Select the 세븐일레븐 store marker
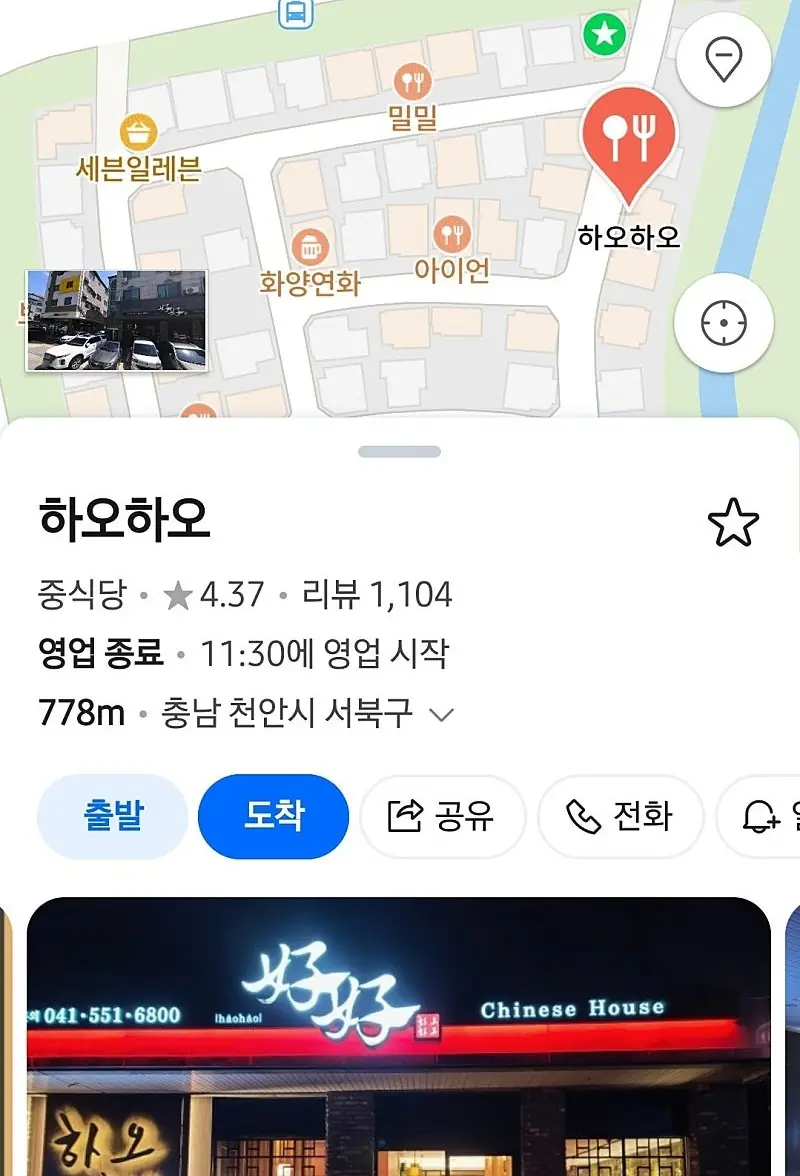This screenshot has width=800, height=1176. coord(139,132)
